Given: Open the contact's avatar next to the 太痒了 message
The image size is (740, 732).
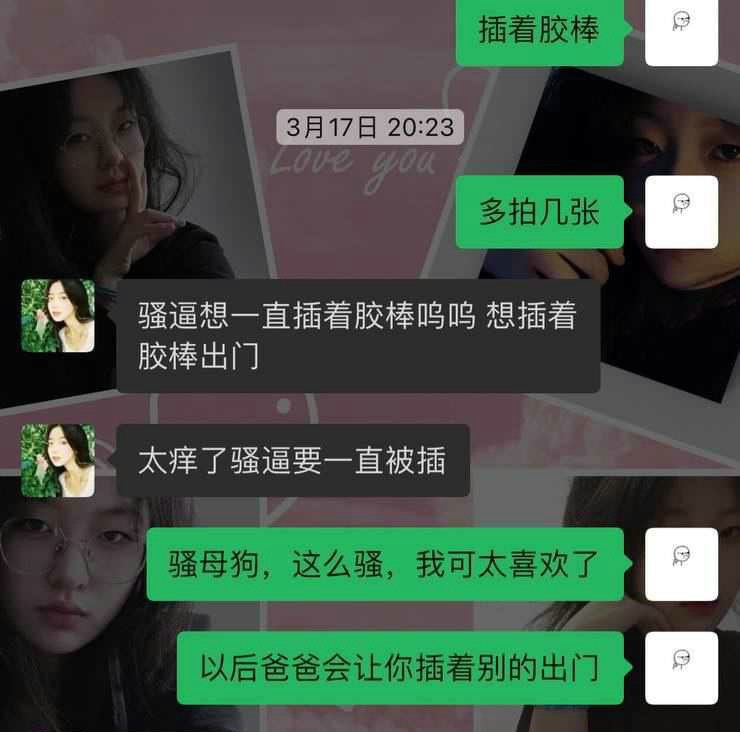Looking at the screenshot, I should coord(58,460).
